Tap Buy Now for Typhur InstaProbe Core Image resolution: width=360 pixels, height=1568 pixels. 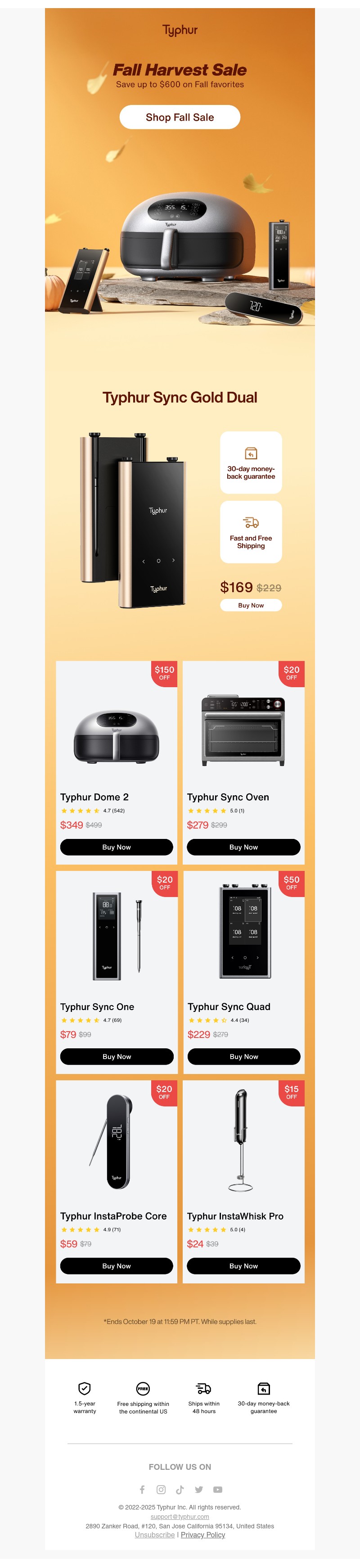[x=116, y=1265]
